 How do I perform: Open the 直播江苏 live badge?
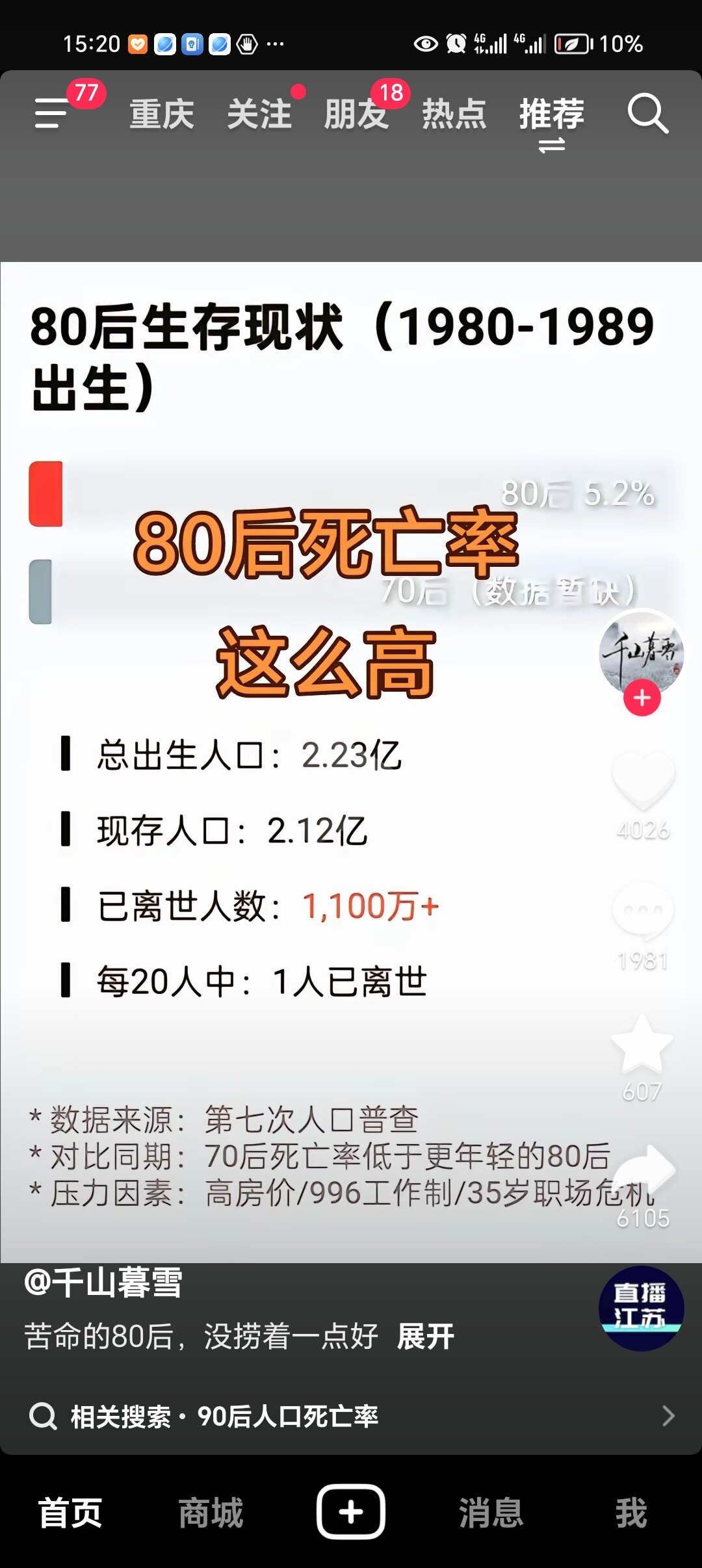tap(641, 1309)
